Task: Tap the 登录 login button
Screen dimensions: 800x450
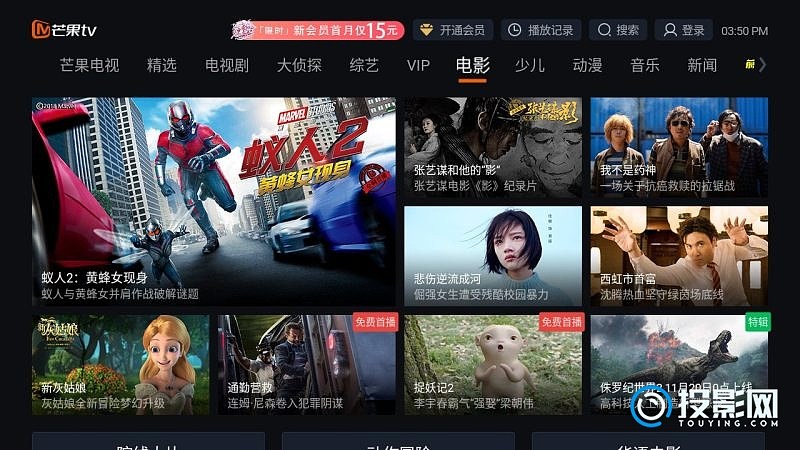Action: coord(683,30)
